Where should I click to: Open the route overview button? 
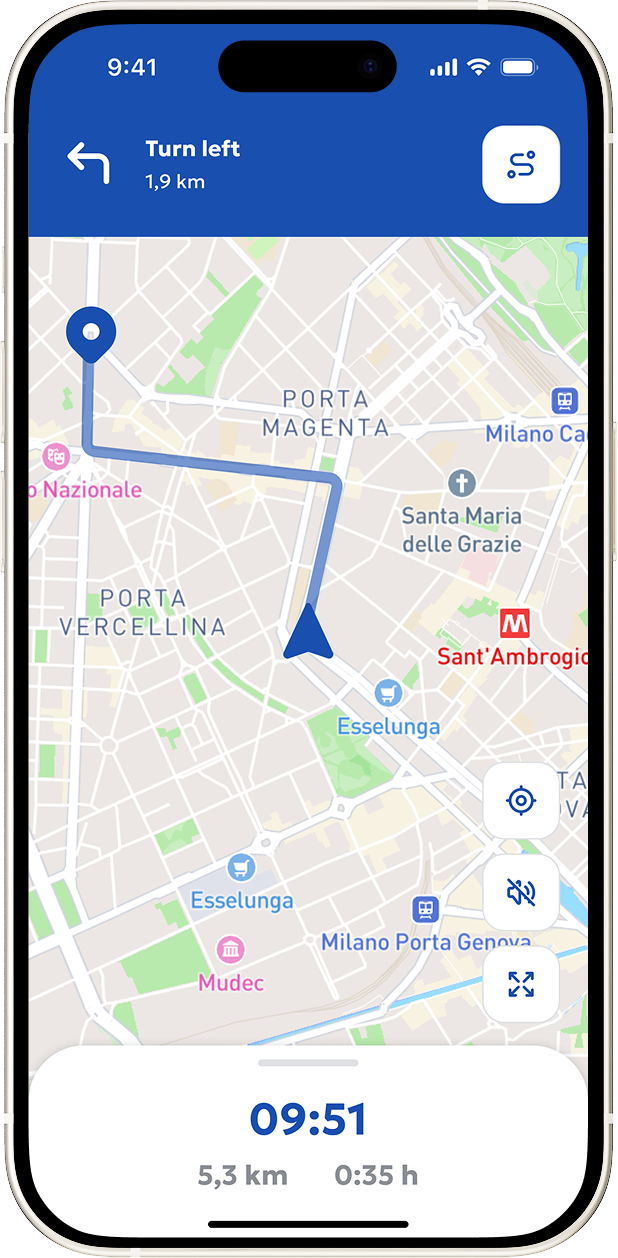[521, 165]
